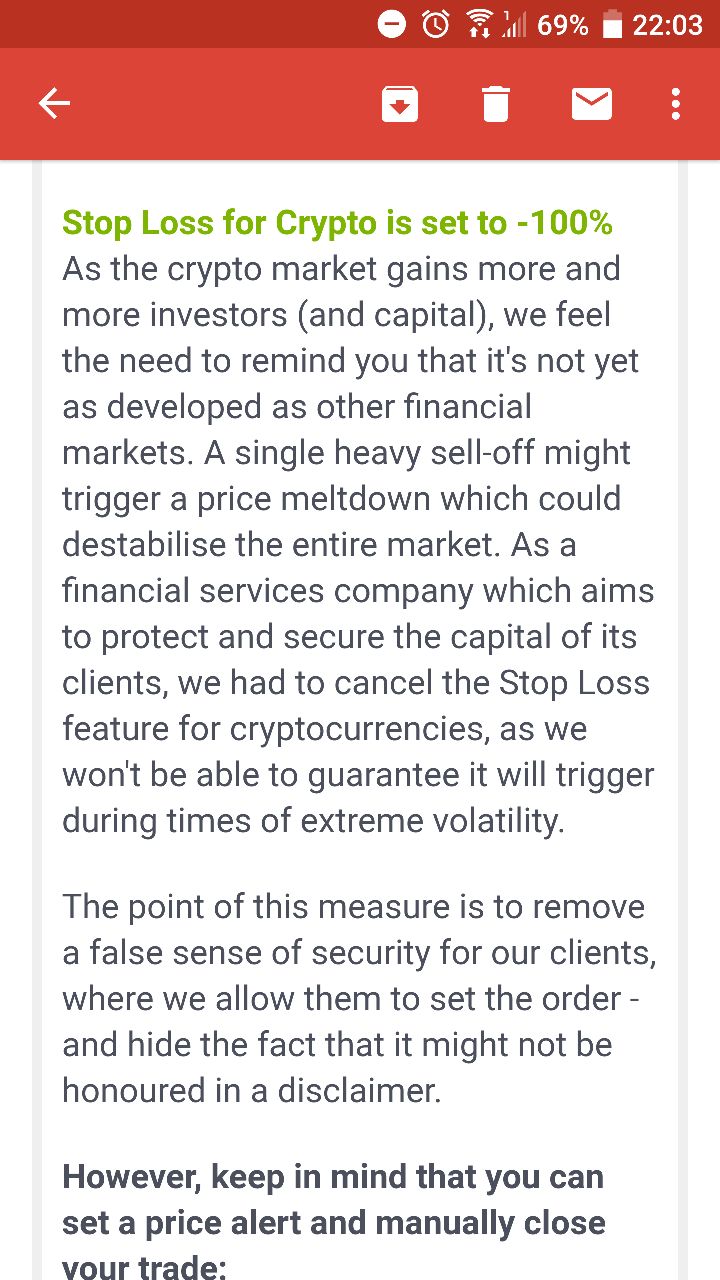720x1280 pixels.
Task: Go back to the inbox
Action: 54,104
